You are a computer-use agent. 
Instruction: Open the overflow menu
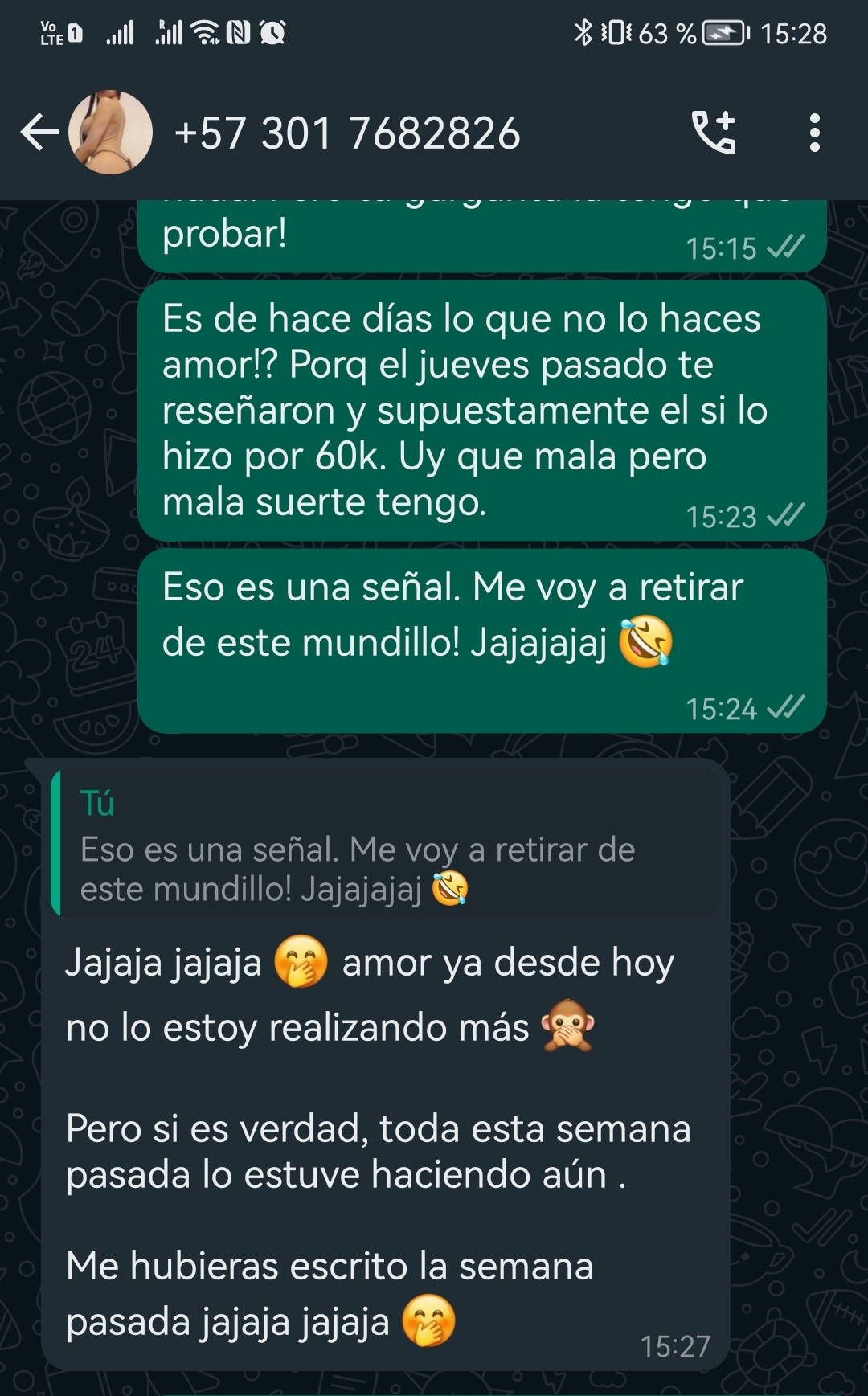(814, 133)
